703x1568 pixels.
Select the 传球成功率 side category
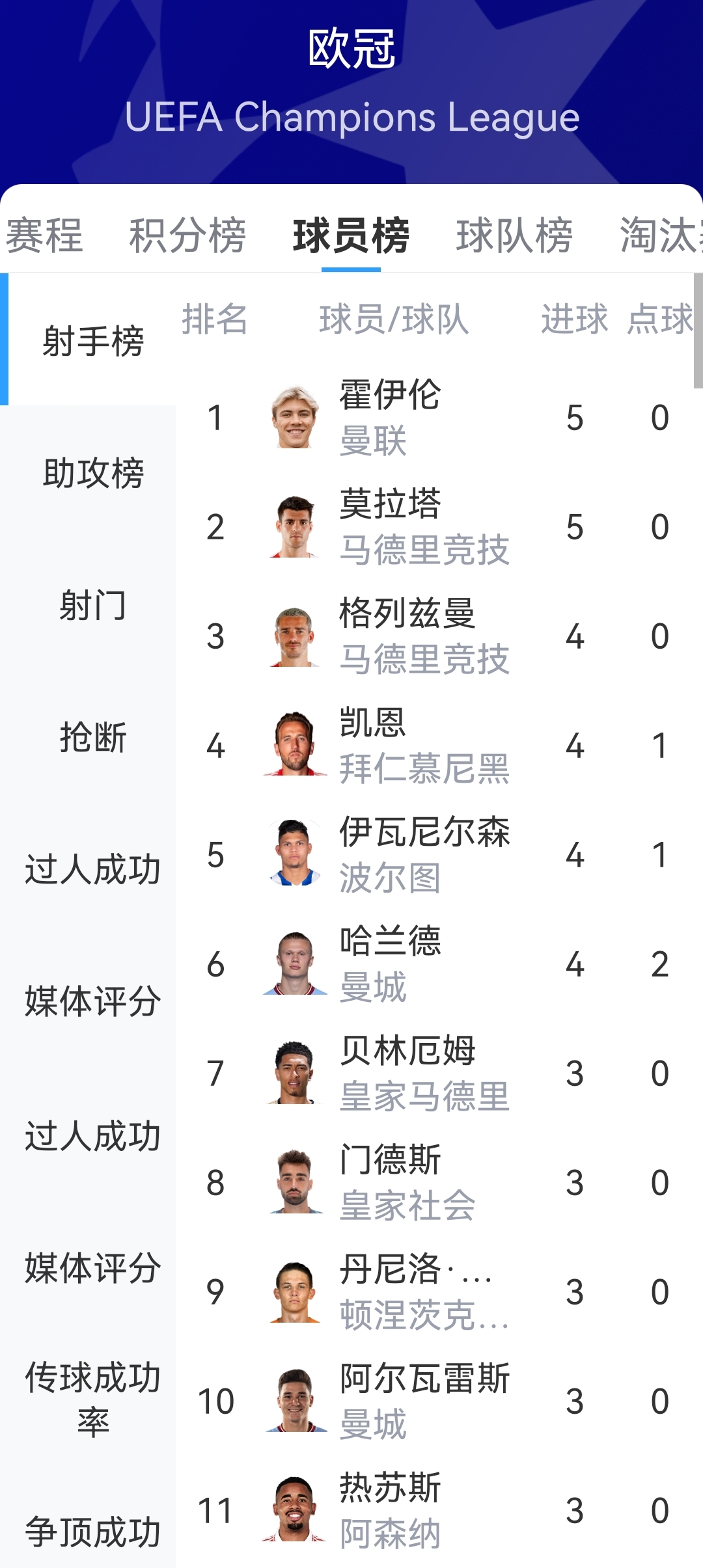(92, 1399)
